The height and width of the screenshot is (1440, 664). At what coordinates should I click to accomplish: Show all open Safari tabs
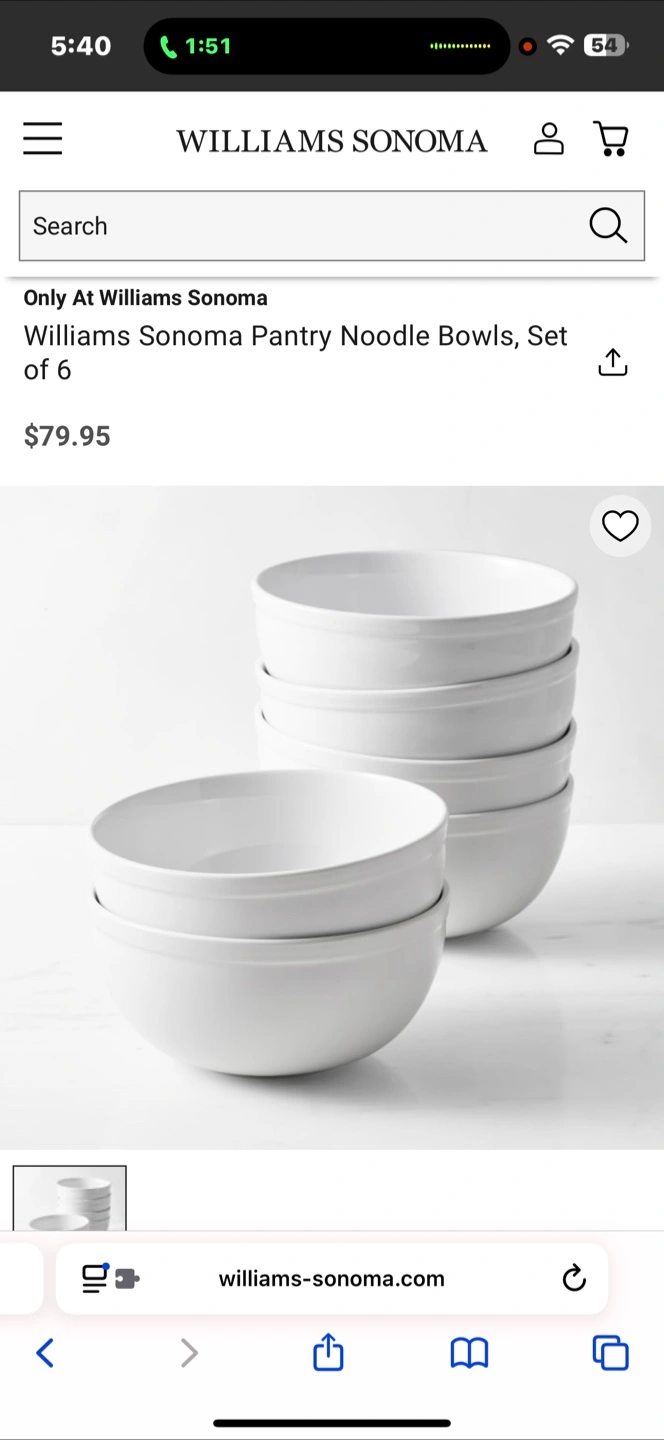pos(610,1353)
